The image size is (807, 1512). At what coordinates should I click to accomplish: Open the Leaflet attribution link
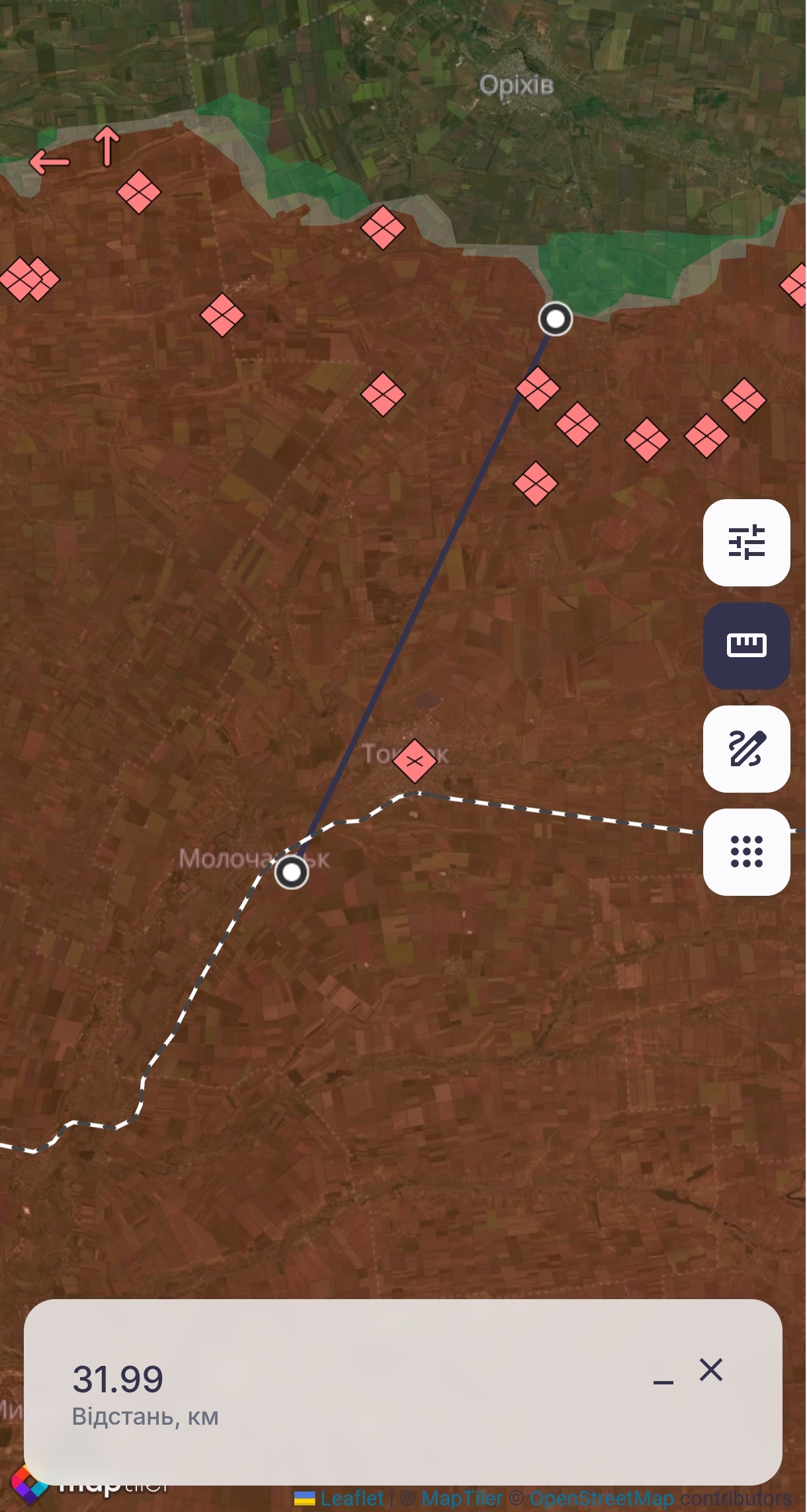pyautogui.click(x=351, y=1498)
